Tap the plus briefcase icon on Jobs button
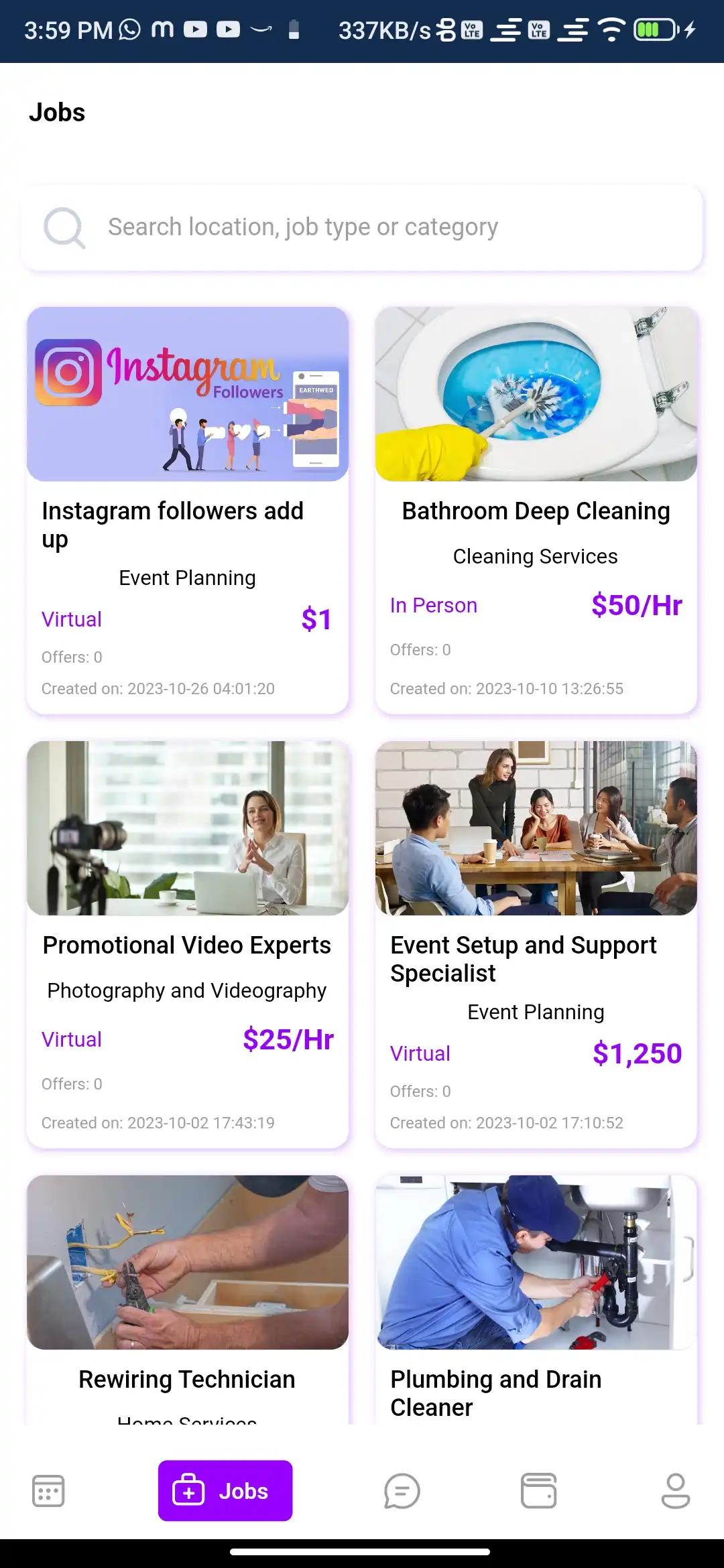 [190, 1490]
